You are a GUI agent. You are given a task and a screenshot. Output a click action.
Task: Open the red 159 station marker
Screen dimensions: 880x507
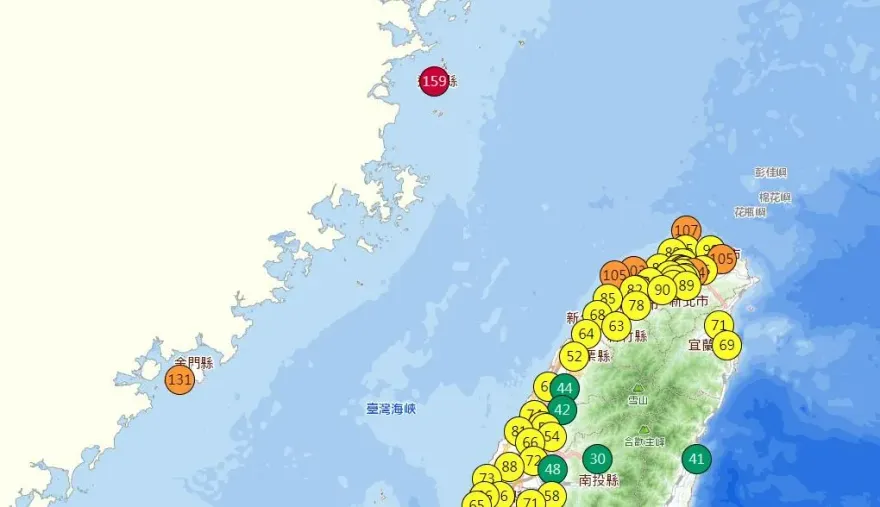click(434, 81)
